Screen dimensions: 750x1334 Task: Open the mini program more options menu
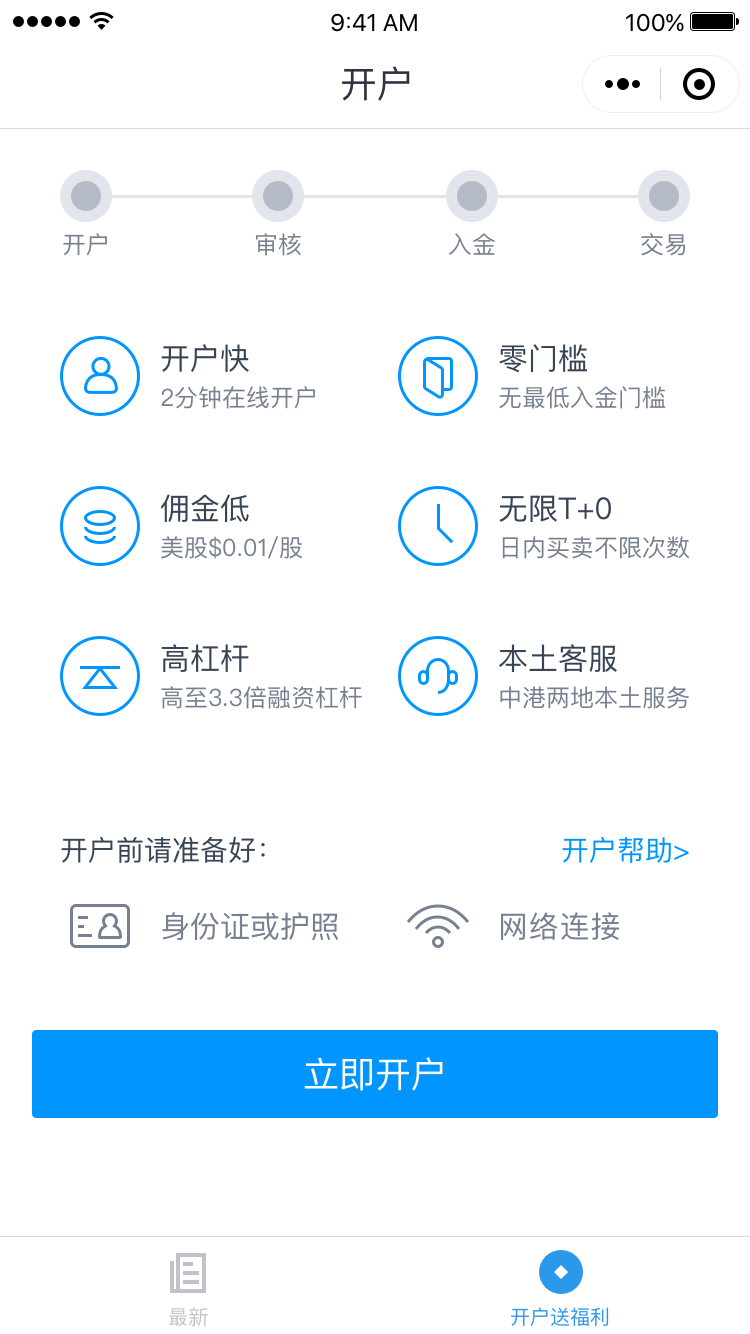[622, 84]
